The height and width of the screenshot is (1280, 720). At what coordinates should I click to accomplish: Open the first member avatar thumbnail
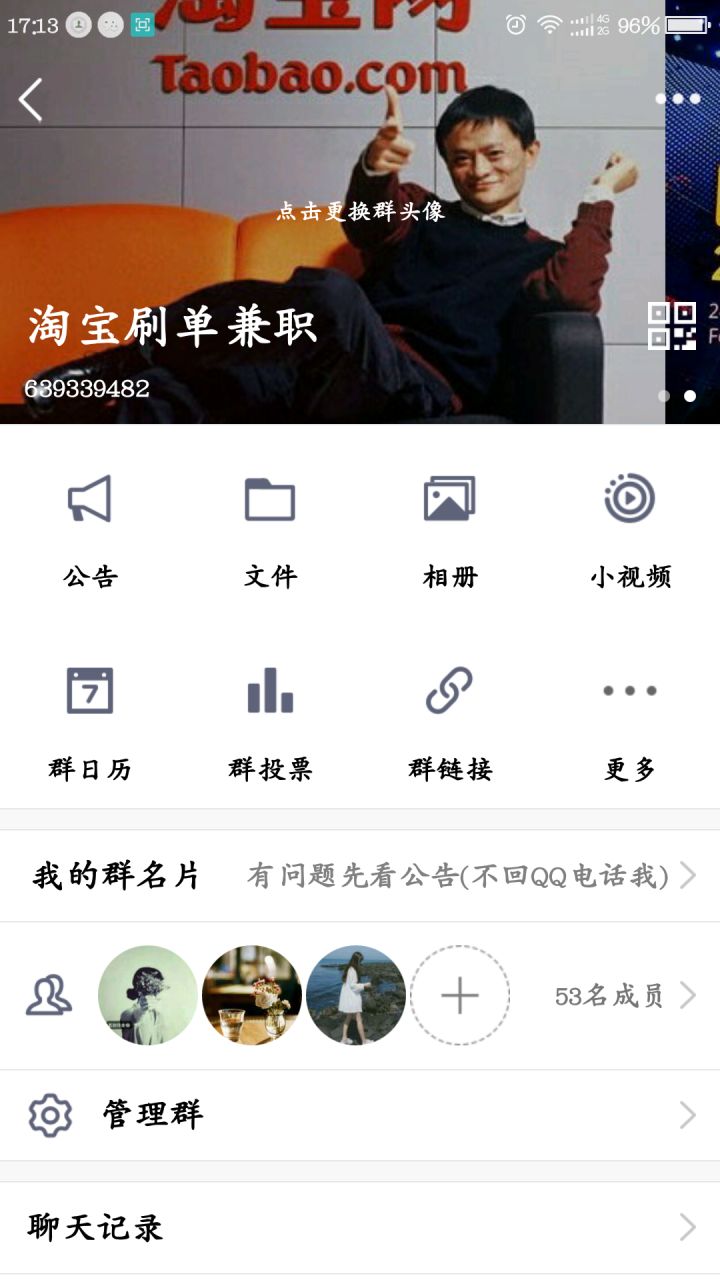pyautogui.click(x=147, y=995)
